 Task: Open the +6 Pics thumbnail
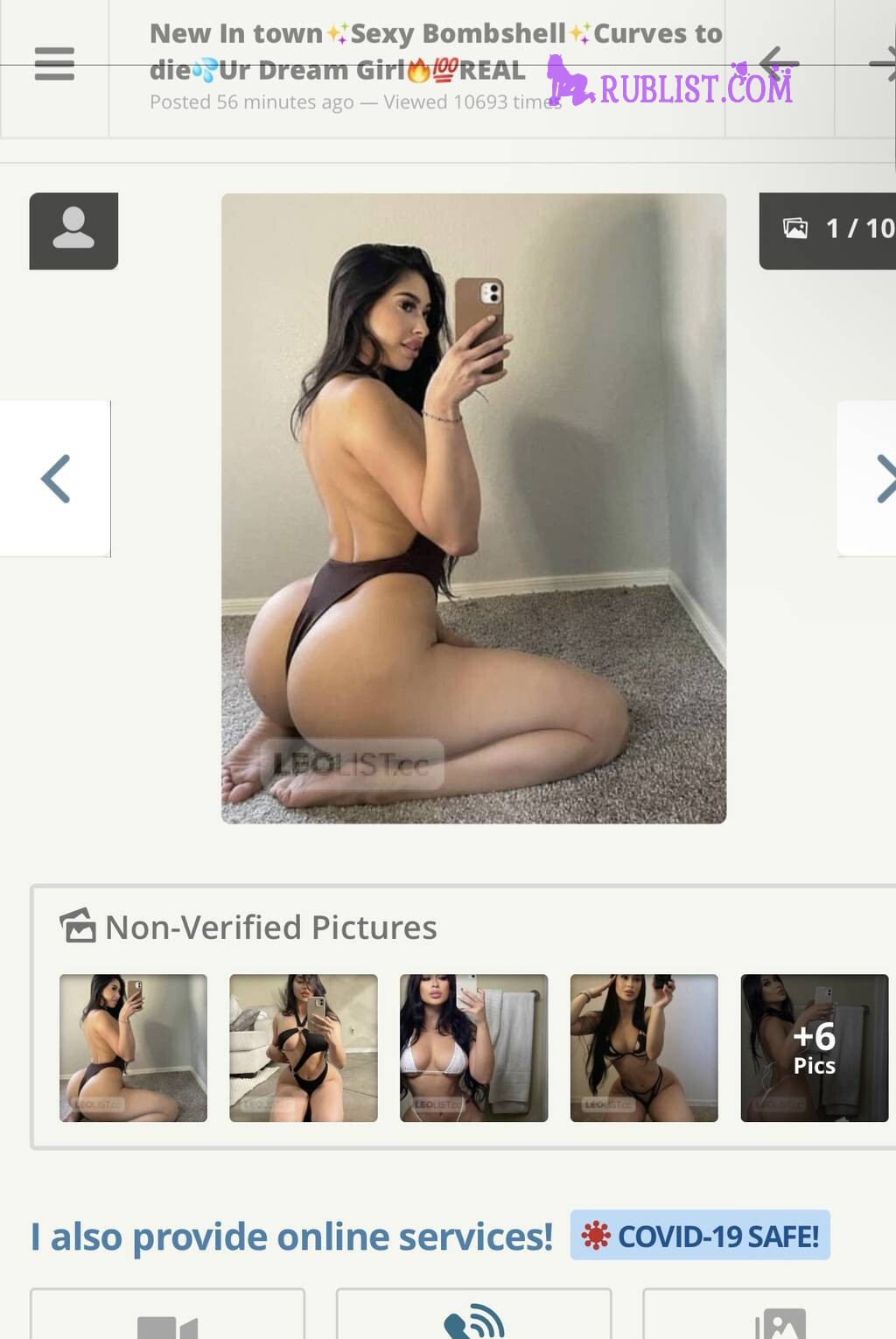coord(814,1048)
